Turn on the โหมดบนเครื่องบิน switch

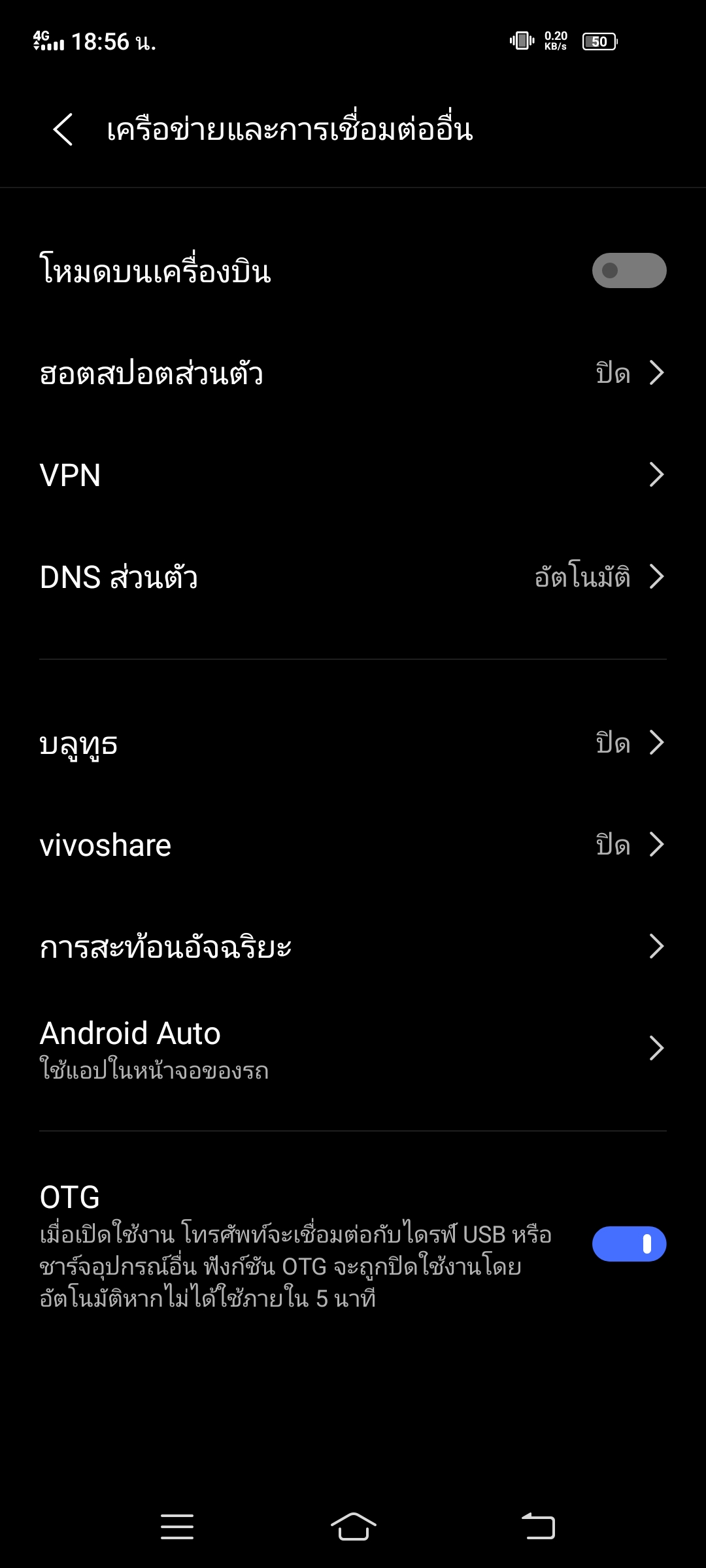pos(629,270)
